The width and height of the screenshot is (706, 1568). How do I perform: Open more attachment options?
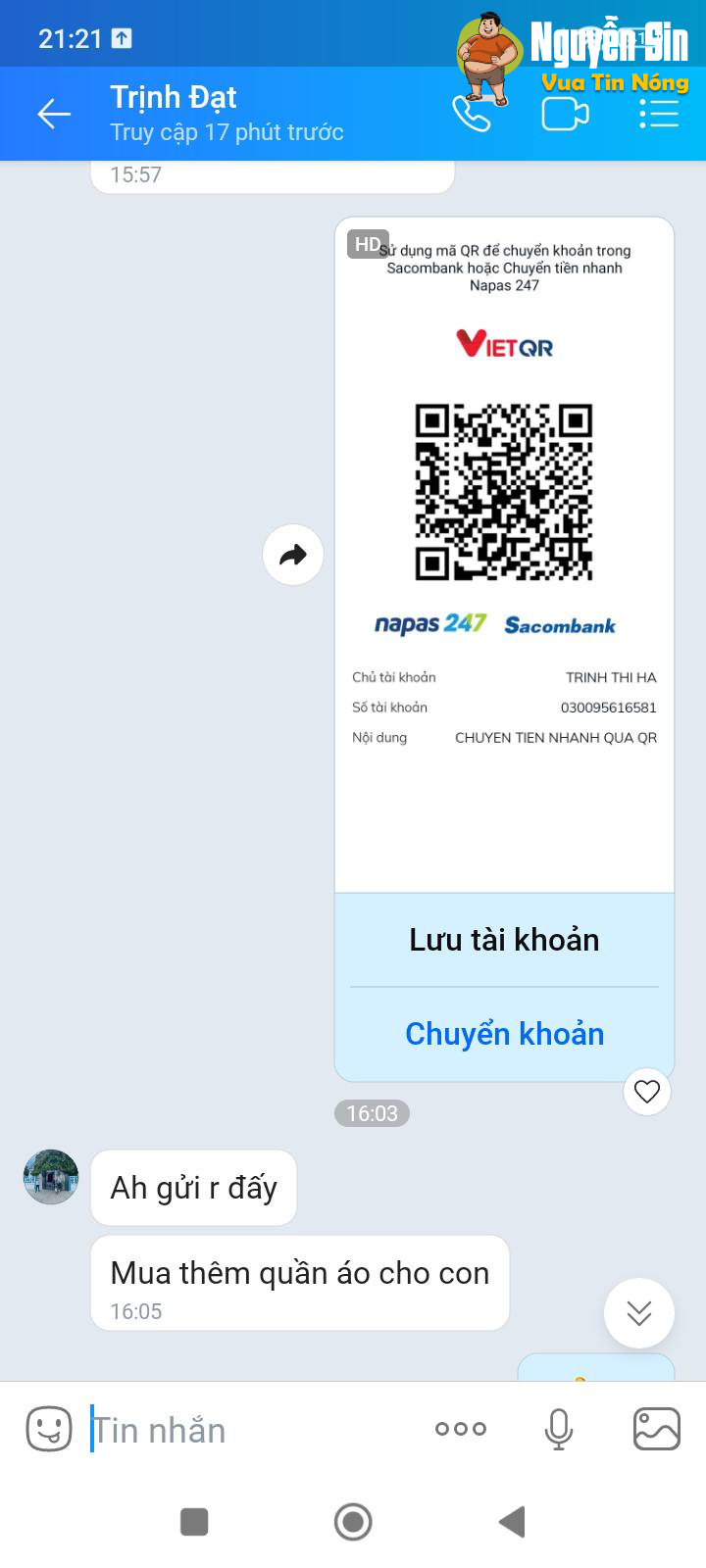click(x=461, y=1429)
